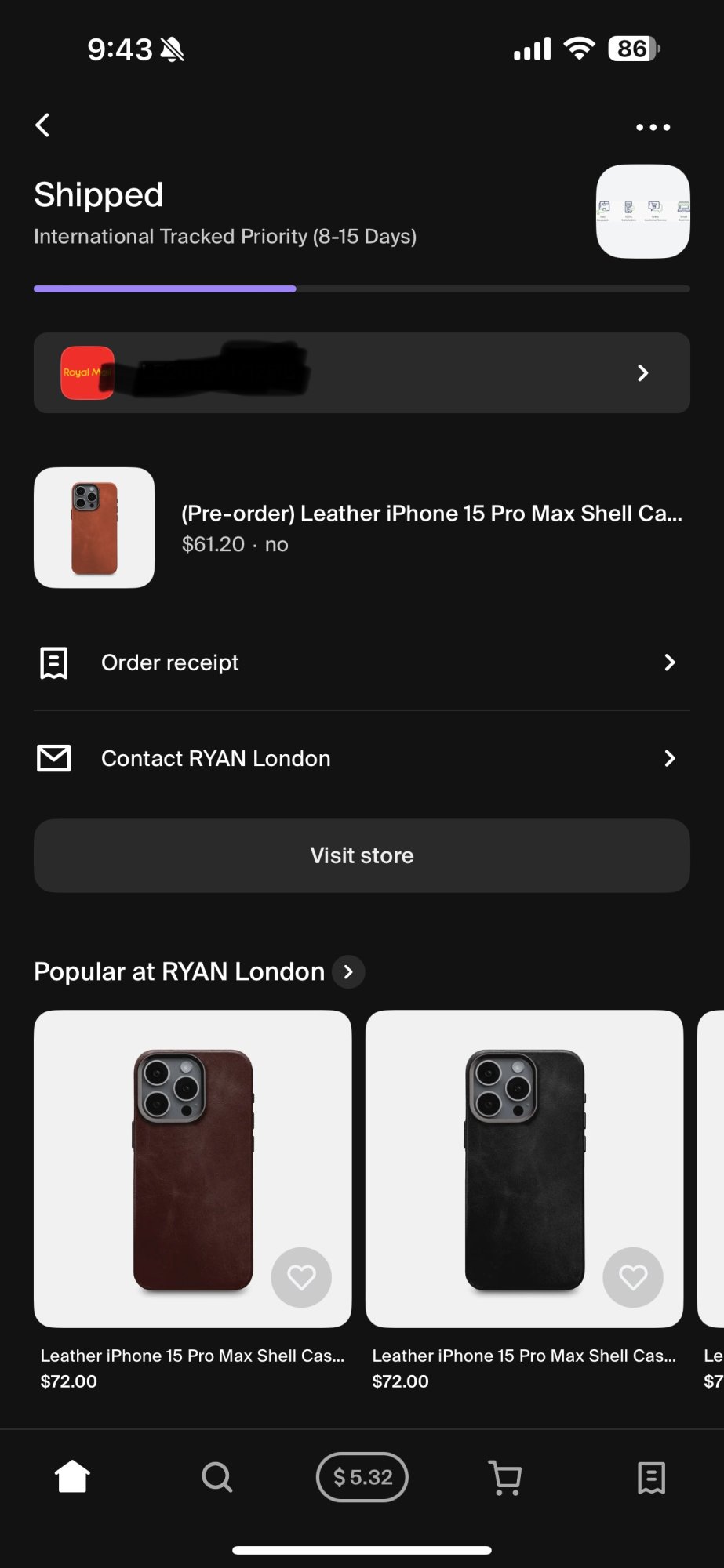Screen dimensions: 724x1568
Task: Favorite the black leather case
Action: tap(633, 1277)
